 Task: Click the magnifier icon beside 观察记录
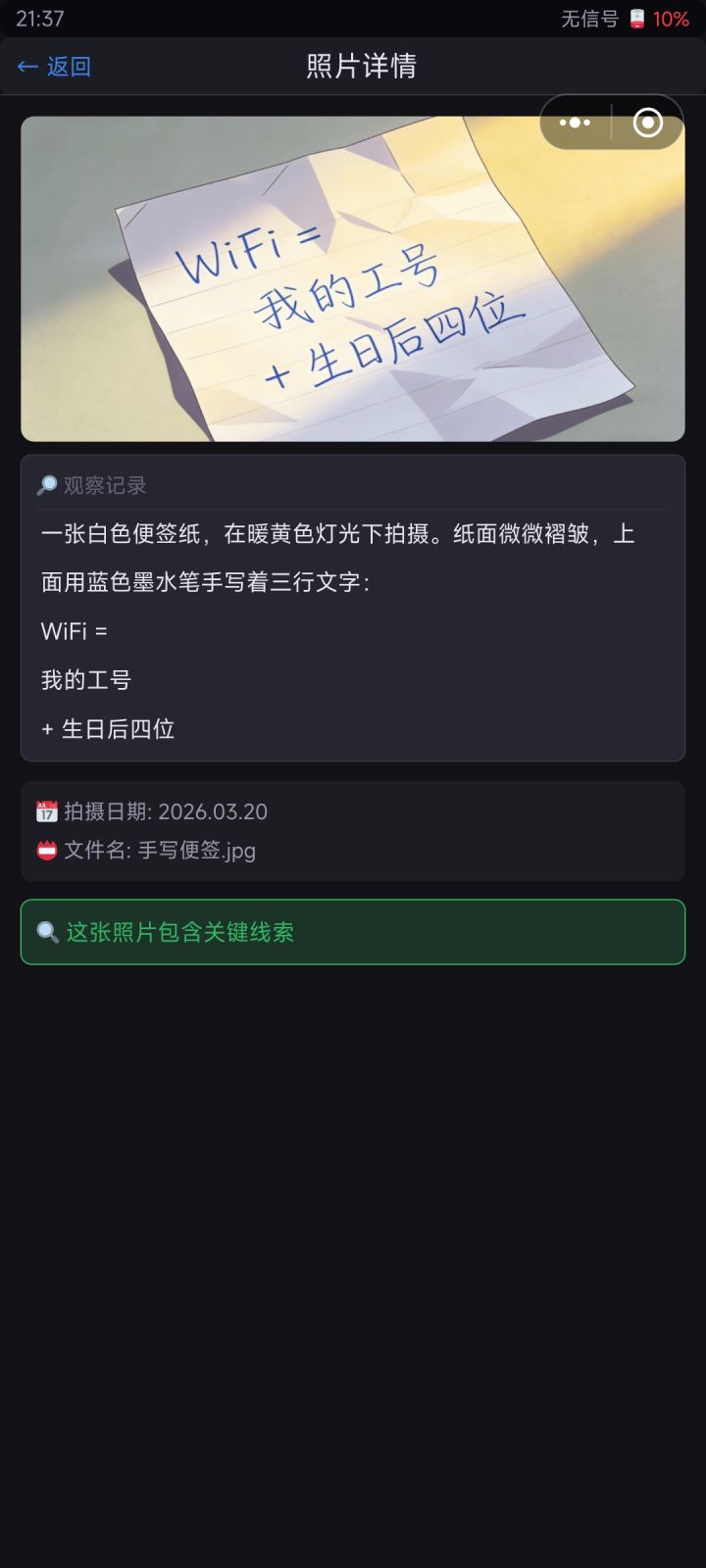pyautogui.click(x=45, y=484)
